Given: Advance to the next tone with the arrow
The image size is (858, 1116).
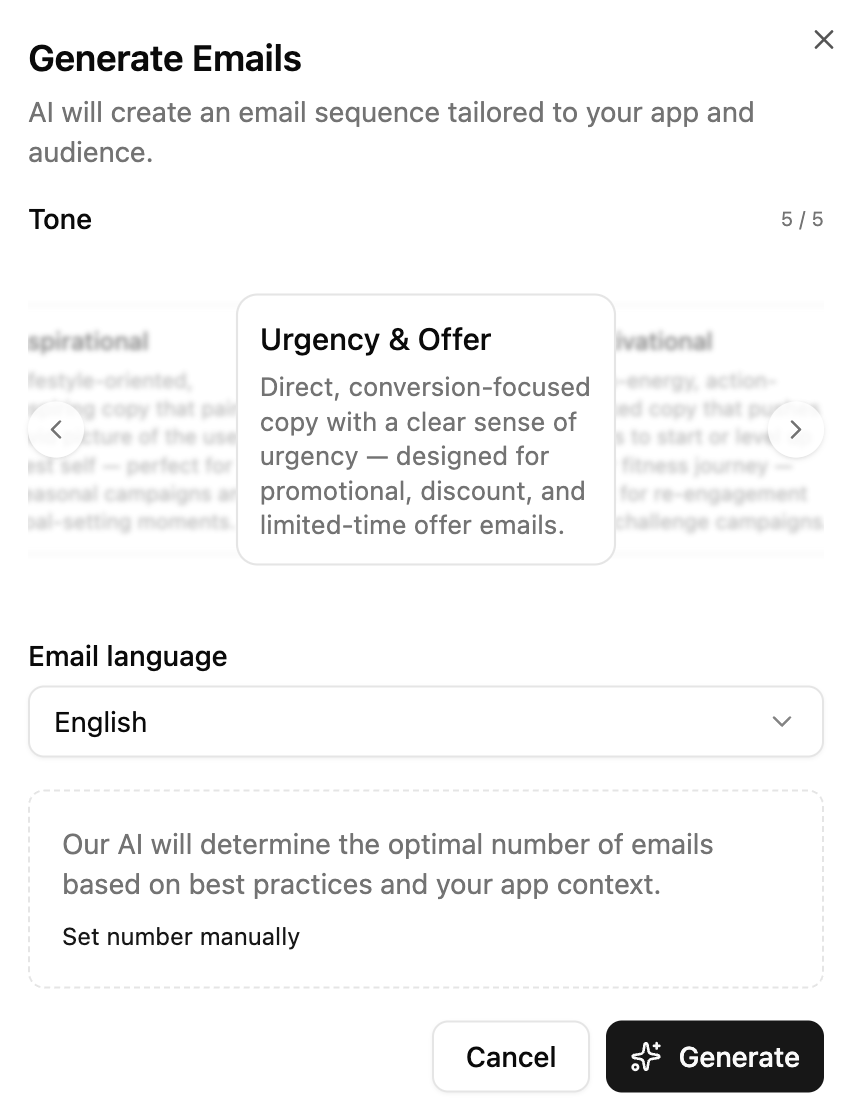Looking at the screenshot, I should point(796,429).
